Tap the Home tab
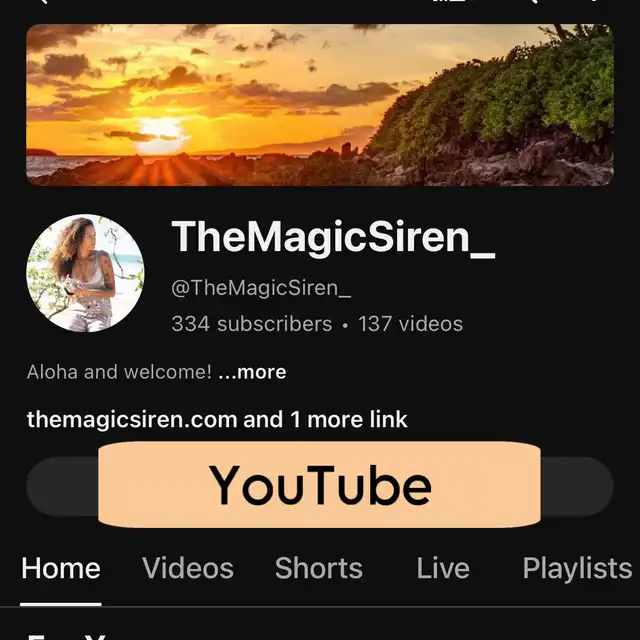640x640 pixels. point(61,568)
